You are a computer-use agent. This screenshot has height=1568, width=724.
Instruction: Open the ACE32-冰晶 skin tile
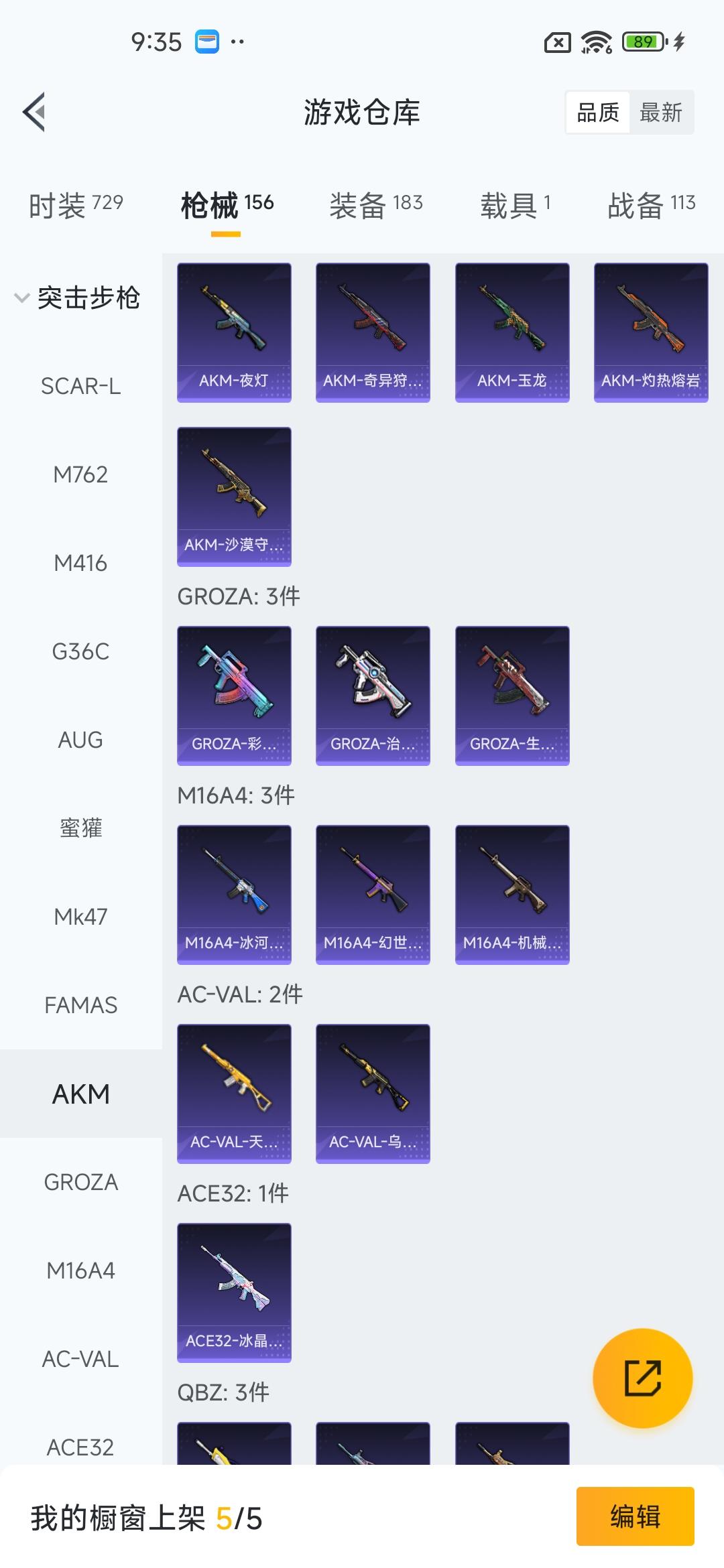pyautogui.click(x=234, y=1293)
